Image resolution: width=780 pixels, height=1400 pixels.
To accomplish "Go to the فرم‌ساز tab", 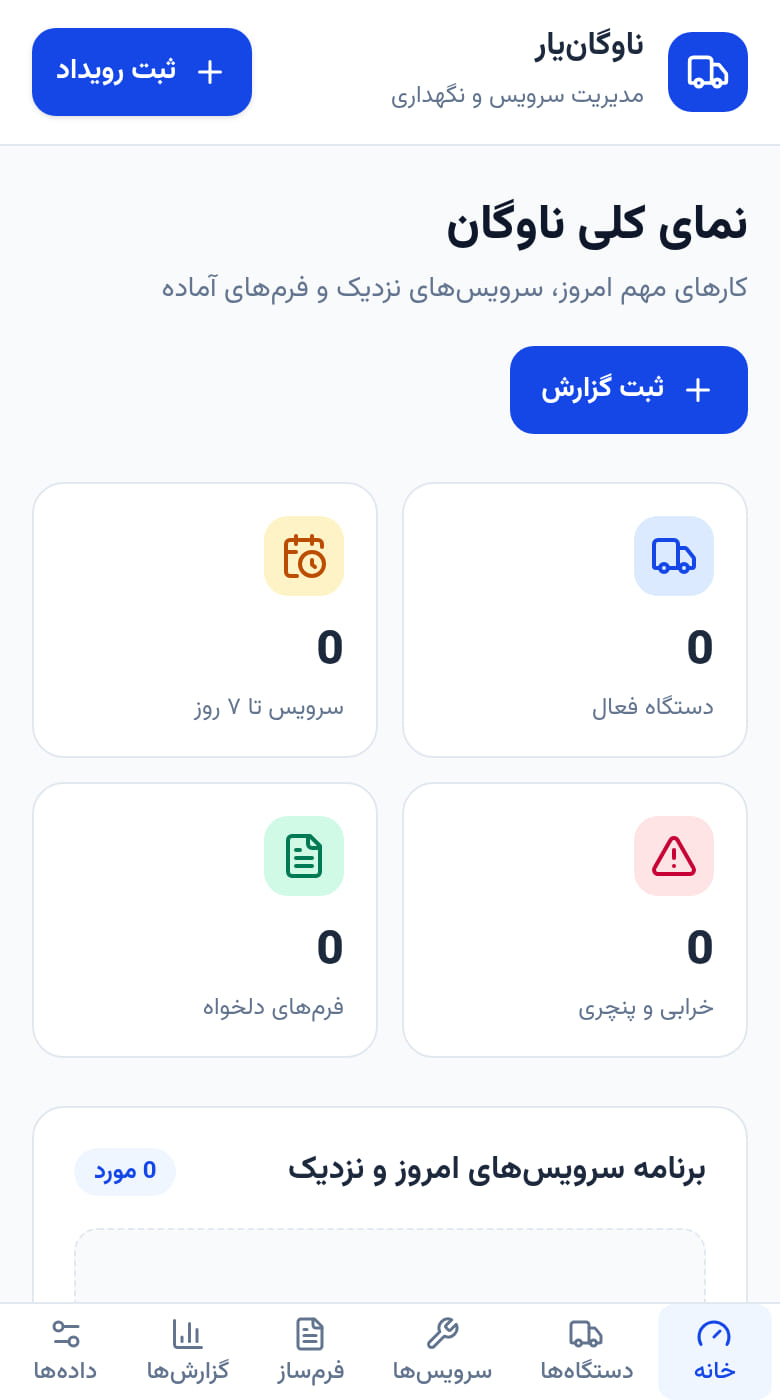I will coord(310,1350).
